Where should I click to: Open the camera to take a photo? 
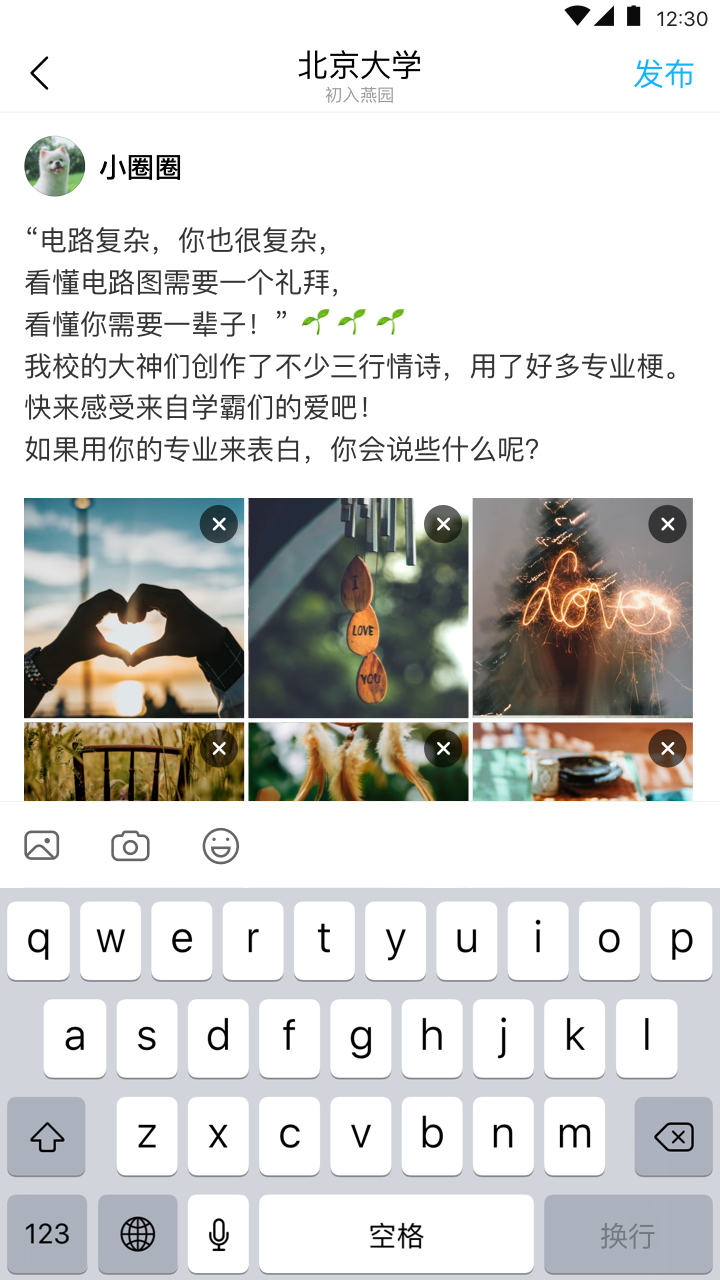pyautogui.click(x=130, y=846)
